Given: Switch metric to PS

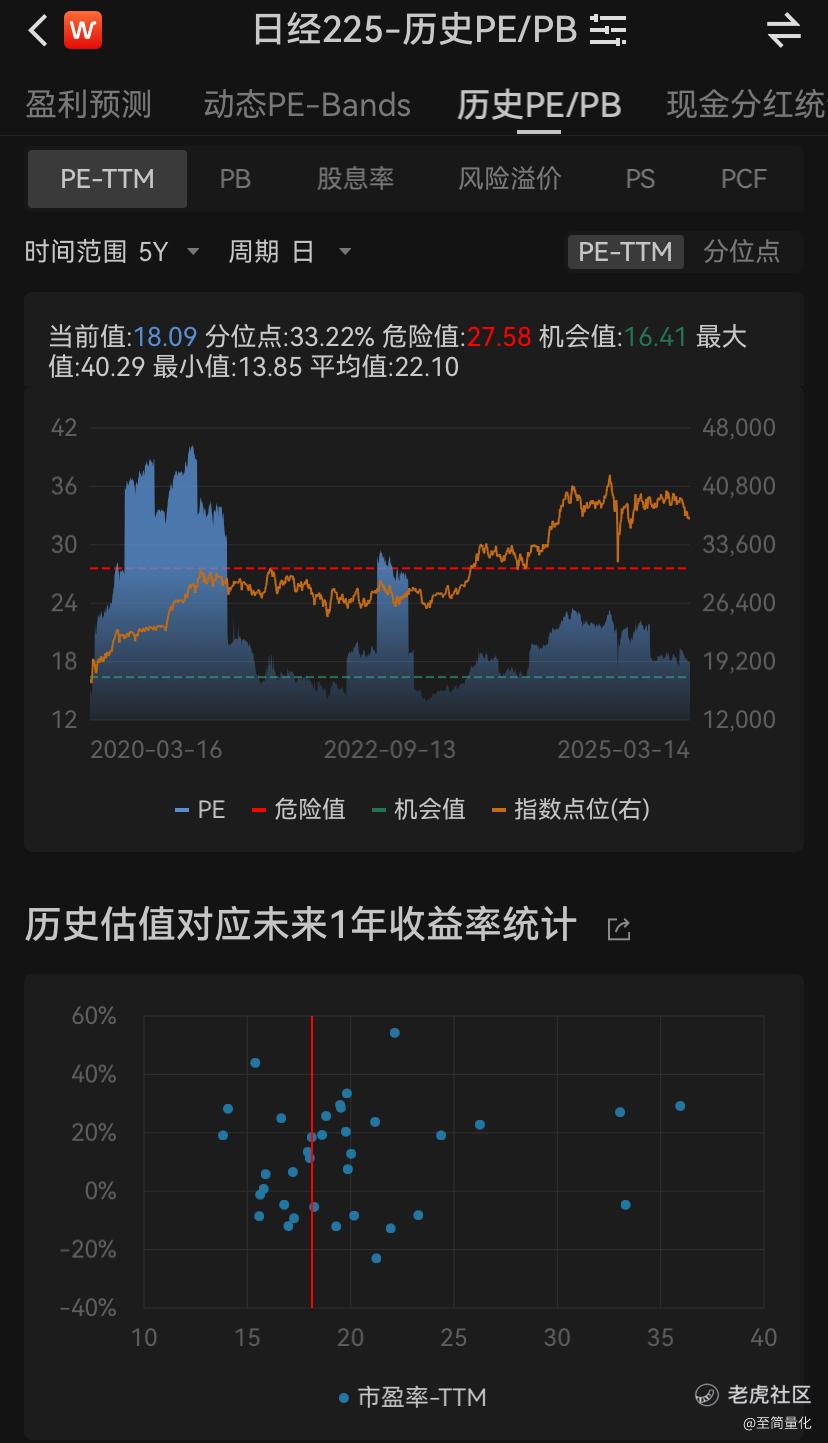Looking at the screenshot, I should tap(640, 179).
